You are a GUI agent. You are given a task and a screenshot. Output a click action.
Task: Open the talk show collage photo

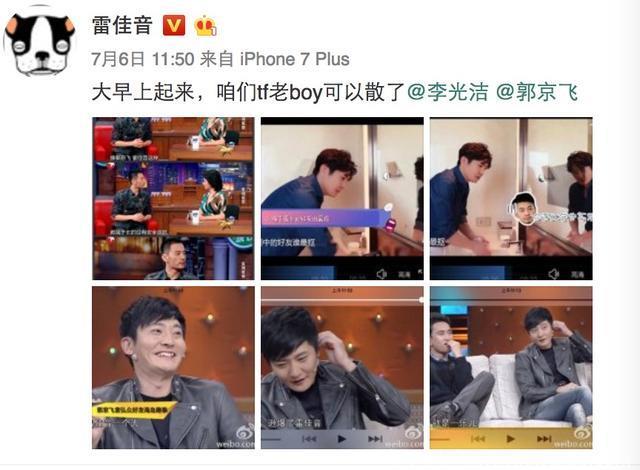[173, 198]
